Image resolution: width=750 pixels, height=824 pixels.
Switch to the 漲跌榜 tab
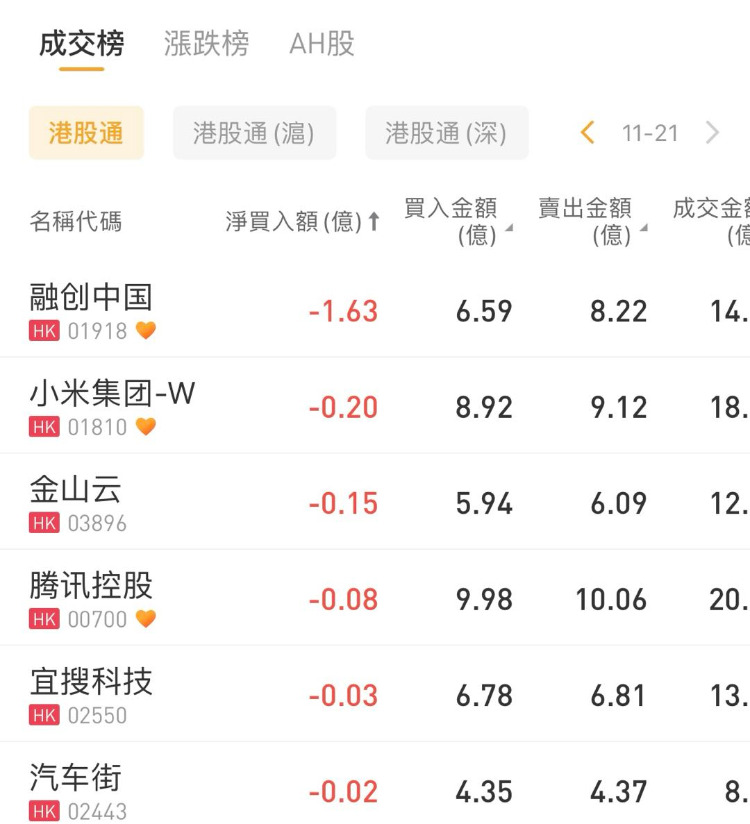206,44
